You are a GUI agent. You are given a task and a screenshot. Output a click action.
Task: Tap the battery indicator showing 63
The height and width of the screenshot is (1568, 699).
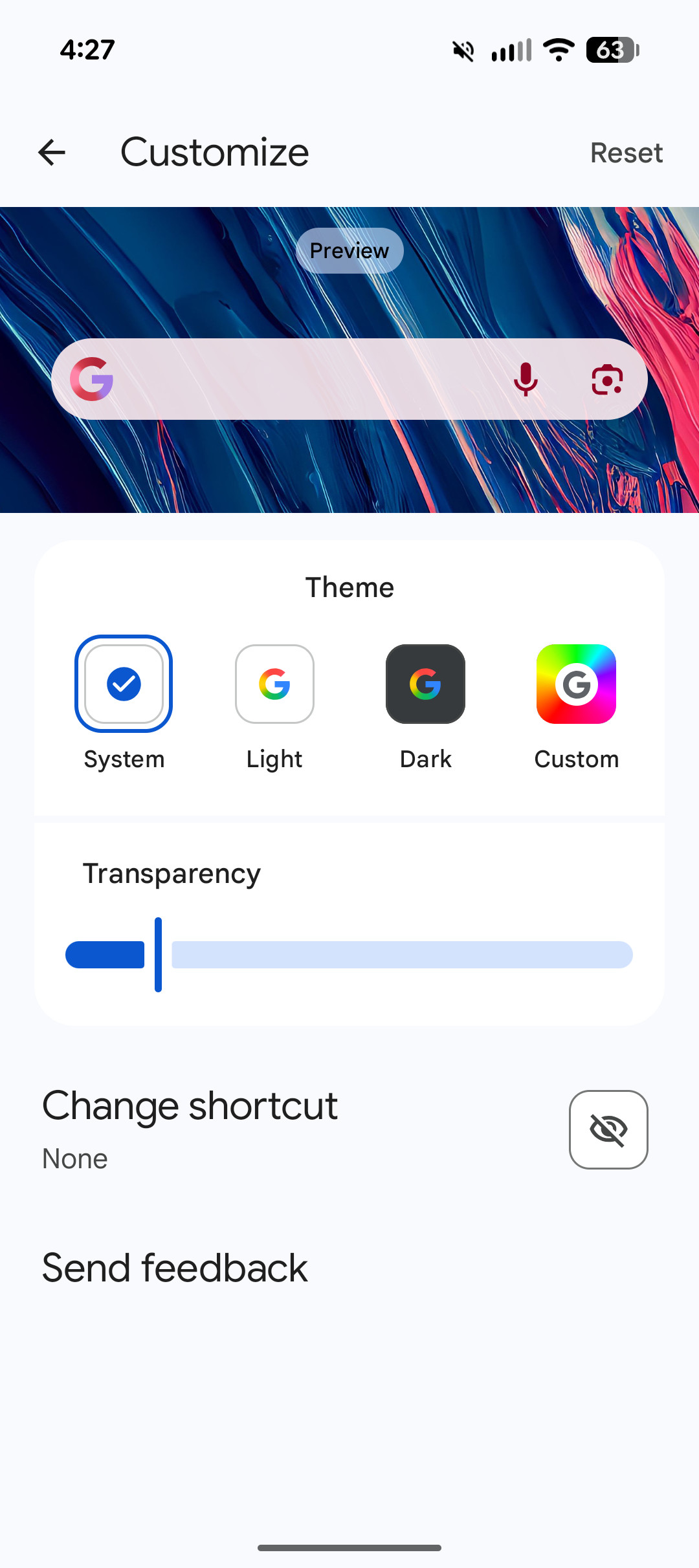click(x=612, y=50)
